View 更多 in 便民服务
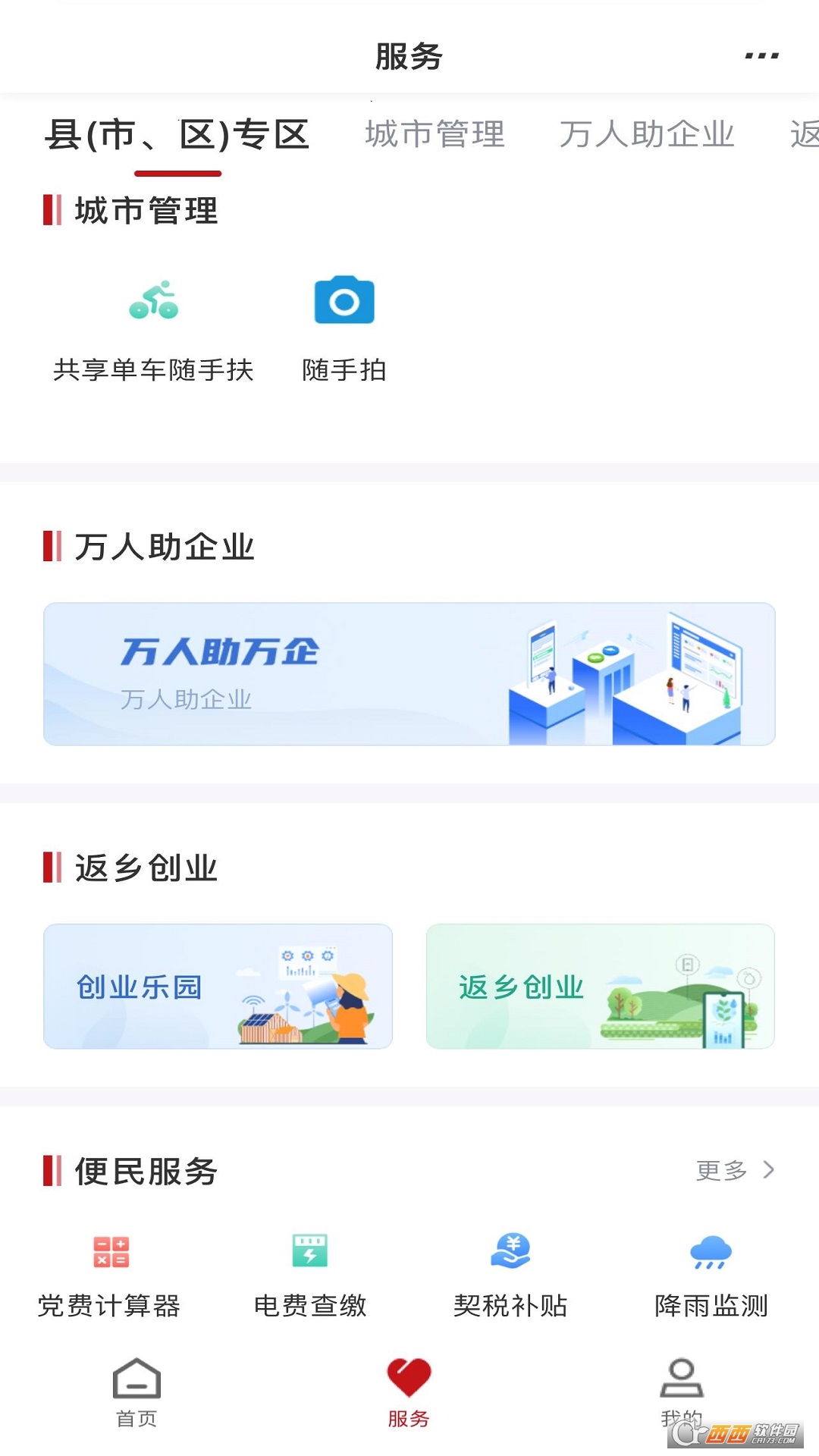Image resolution: width=819 pixels, height=1456 pixels. pos(734,1170)
